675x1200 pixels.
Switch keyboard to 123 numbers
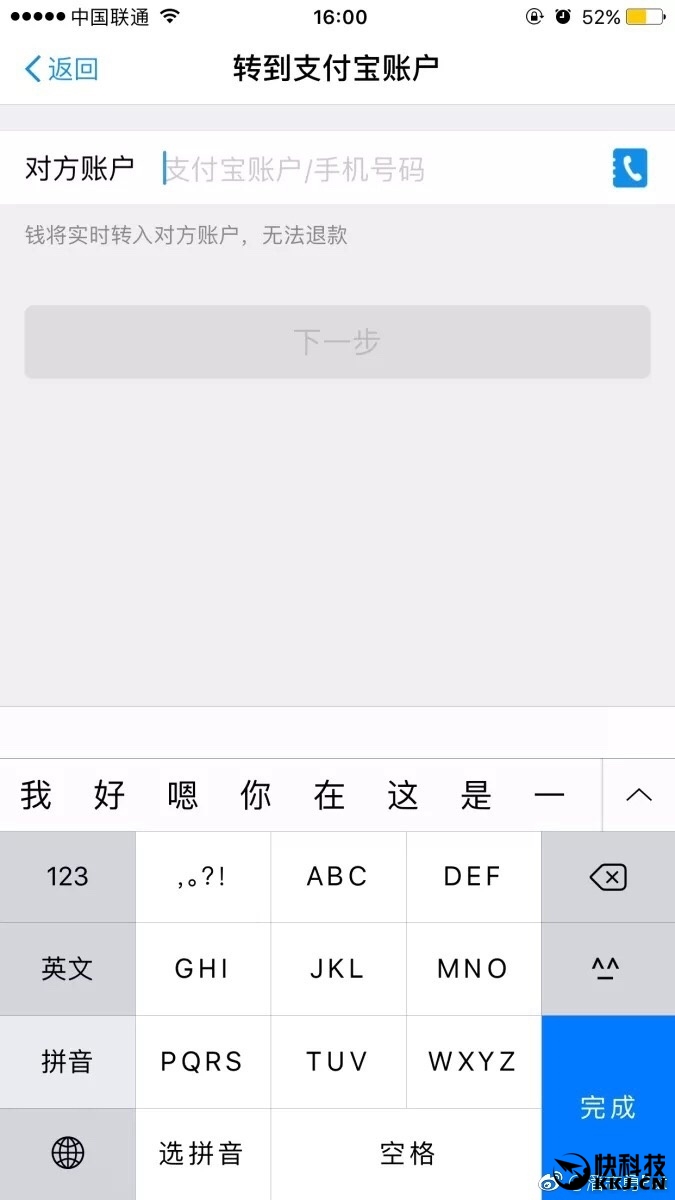[x=67, y=877]
